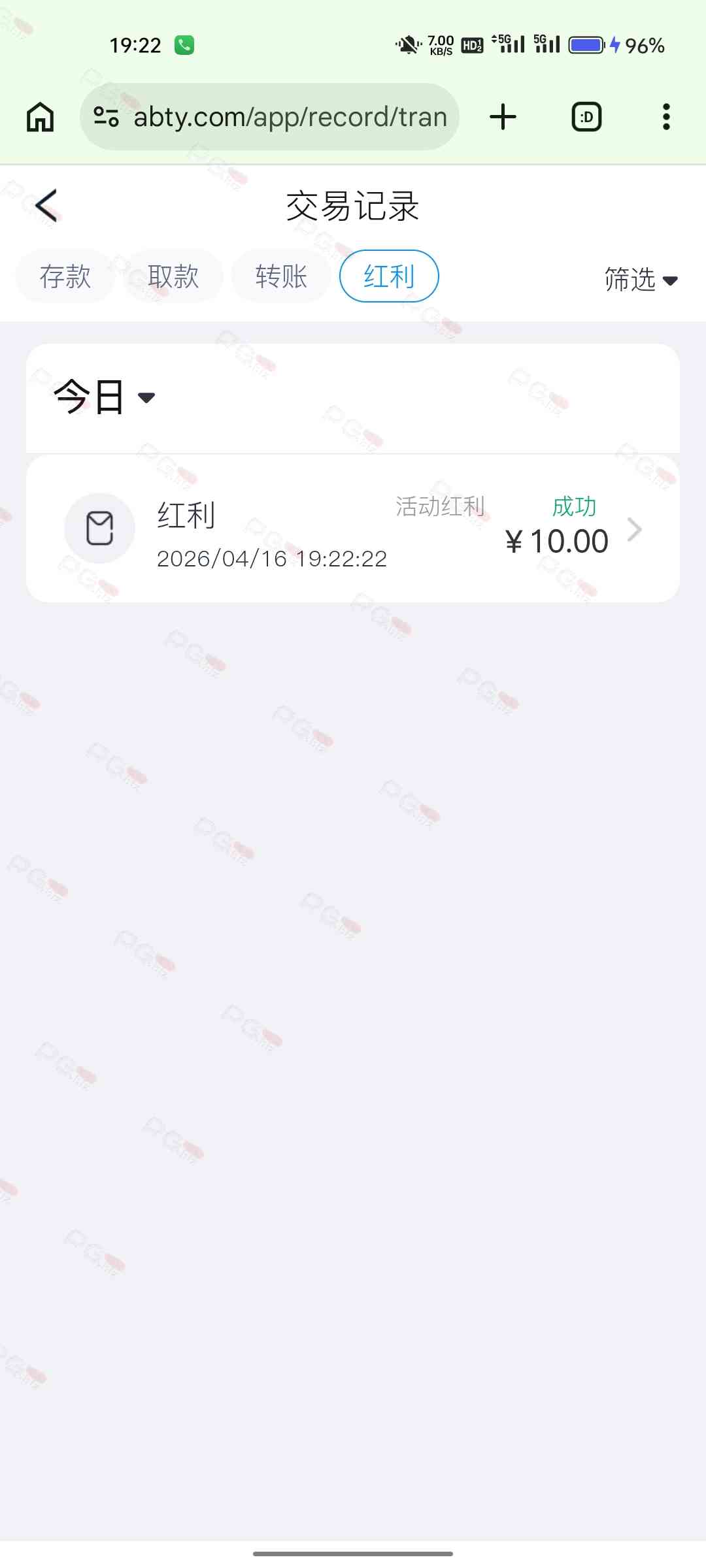Open a new browser tab
706x1568 pixels.
(503, 118)
